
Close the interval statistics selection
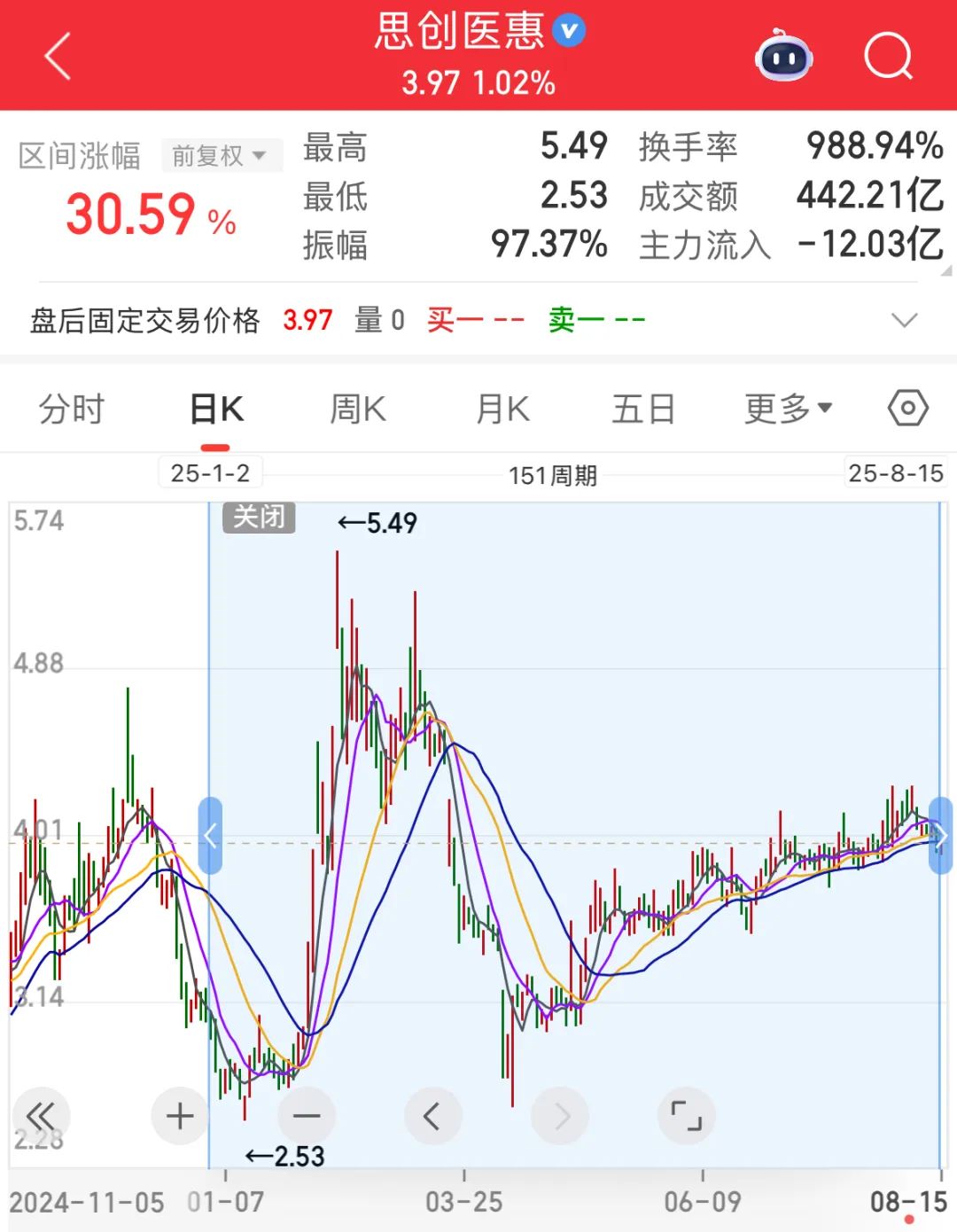pos(259,517)
